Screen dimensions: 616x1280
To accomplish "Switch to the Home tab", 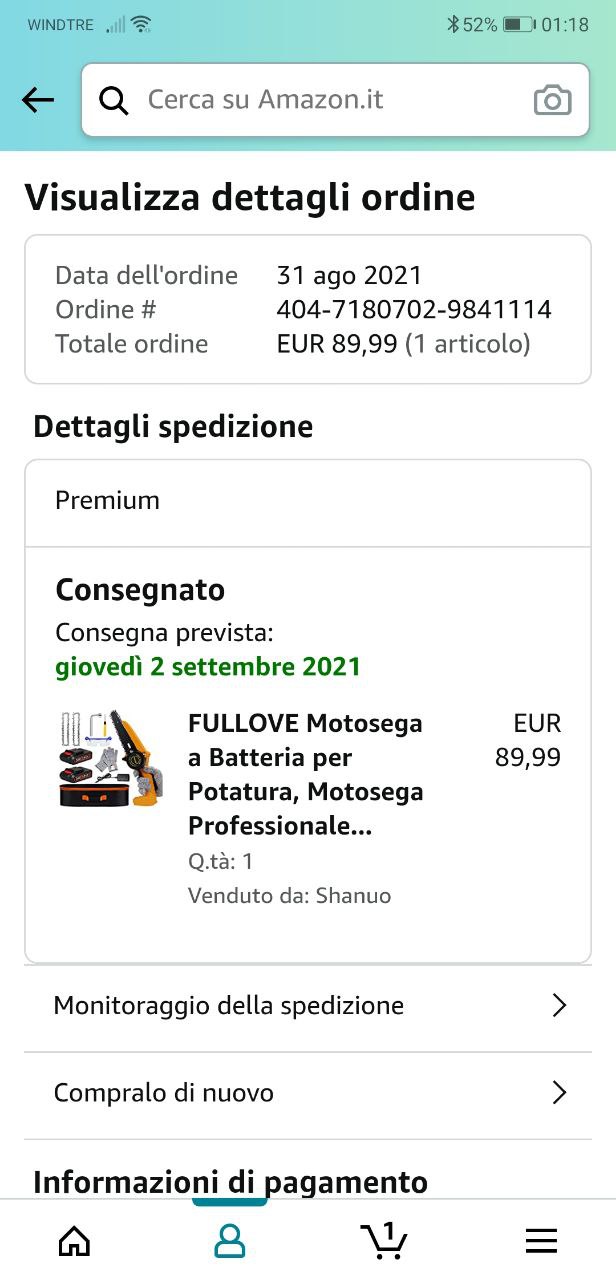I will 75,1241.
